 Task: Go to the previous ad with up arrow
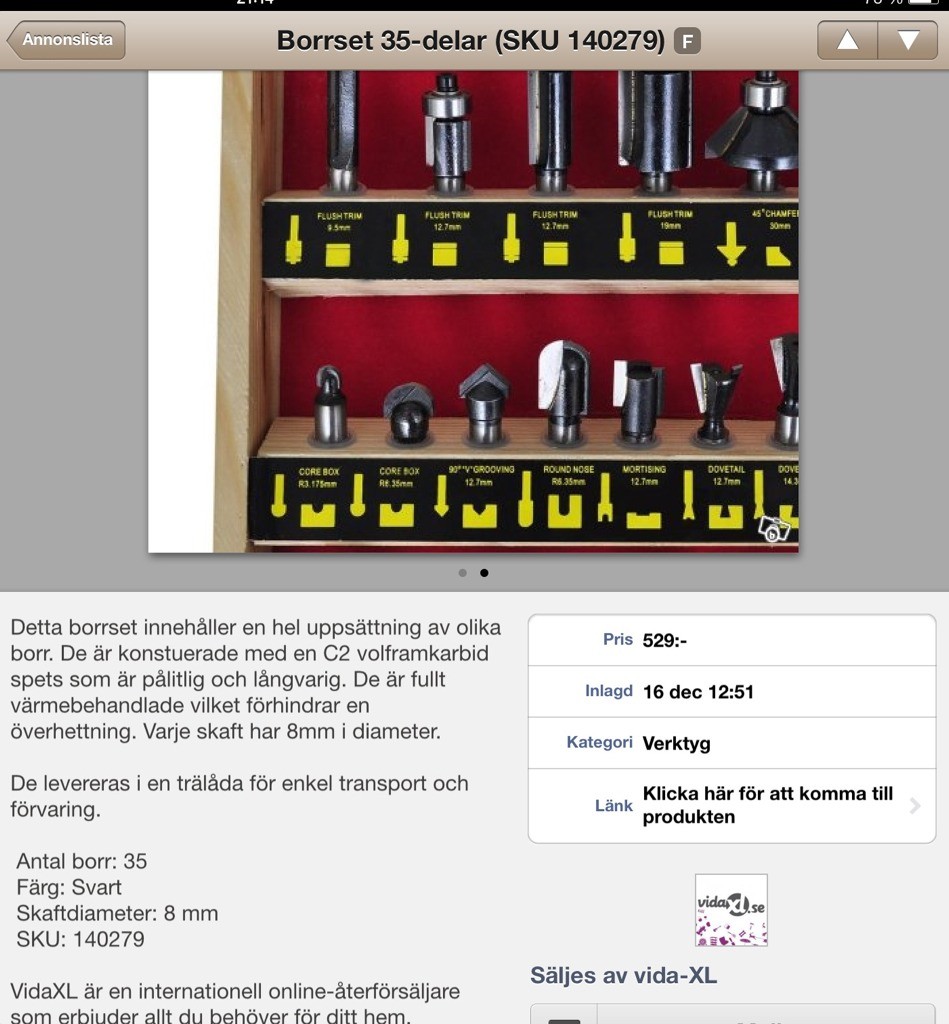847,40
